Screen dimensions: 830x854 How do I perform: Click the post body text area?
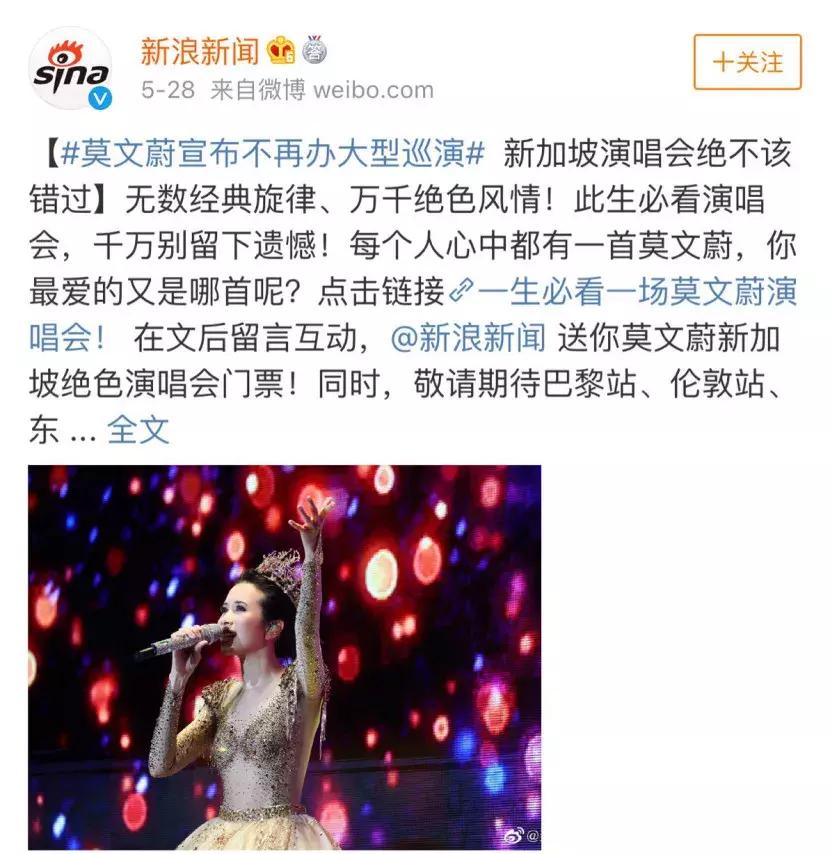coord(400,245)
